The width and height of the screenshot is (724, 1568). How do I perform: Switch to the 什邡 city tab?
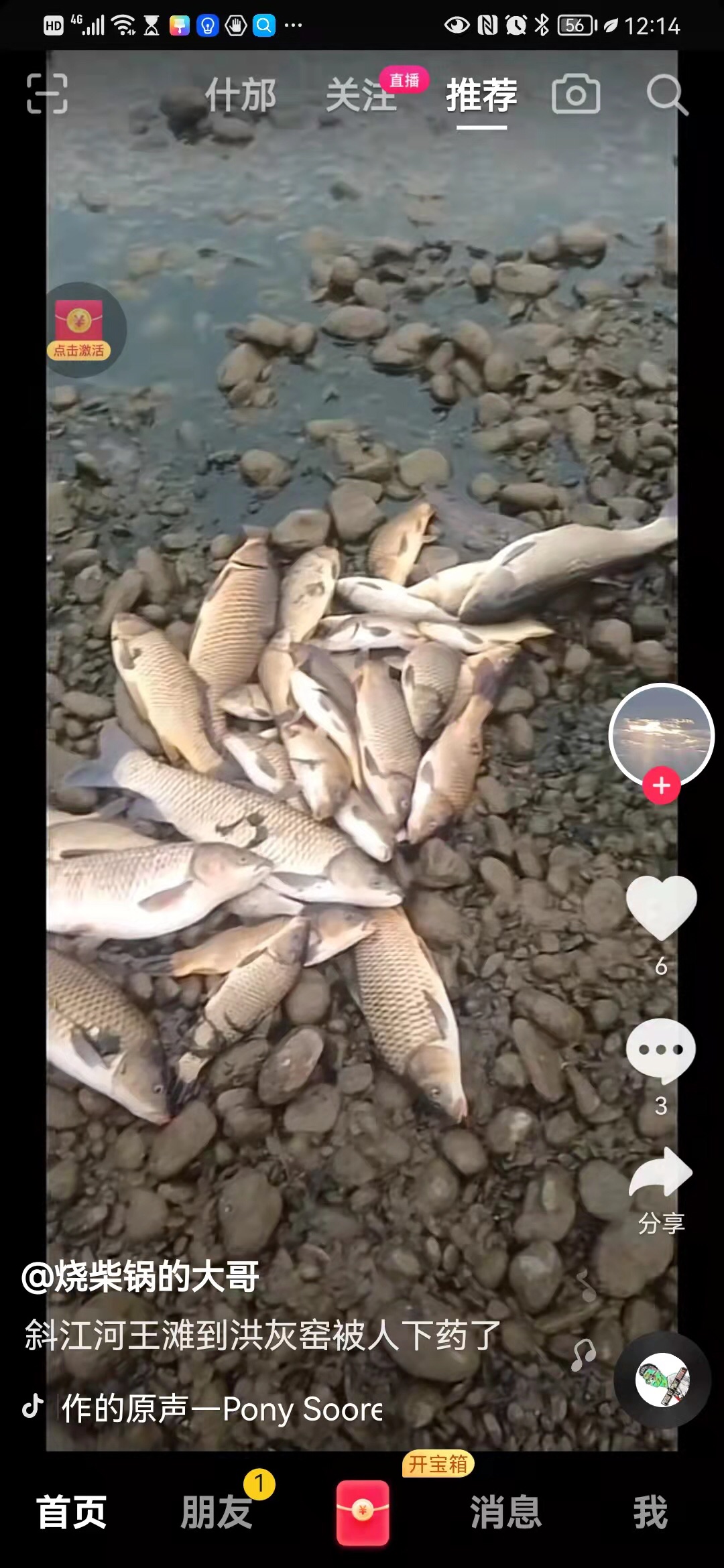tap(241, 95)
